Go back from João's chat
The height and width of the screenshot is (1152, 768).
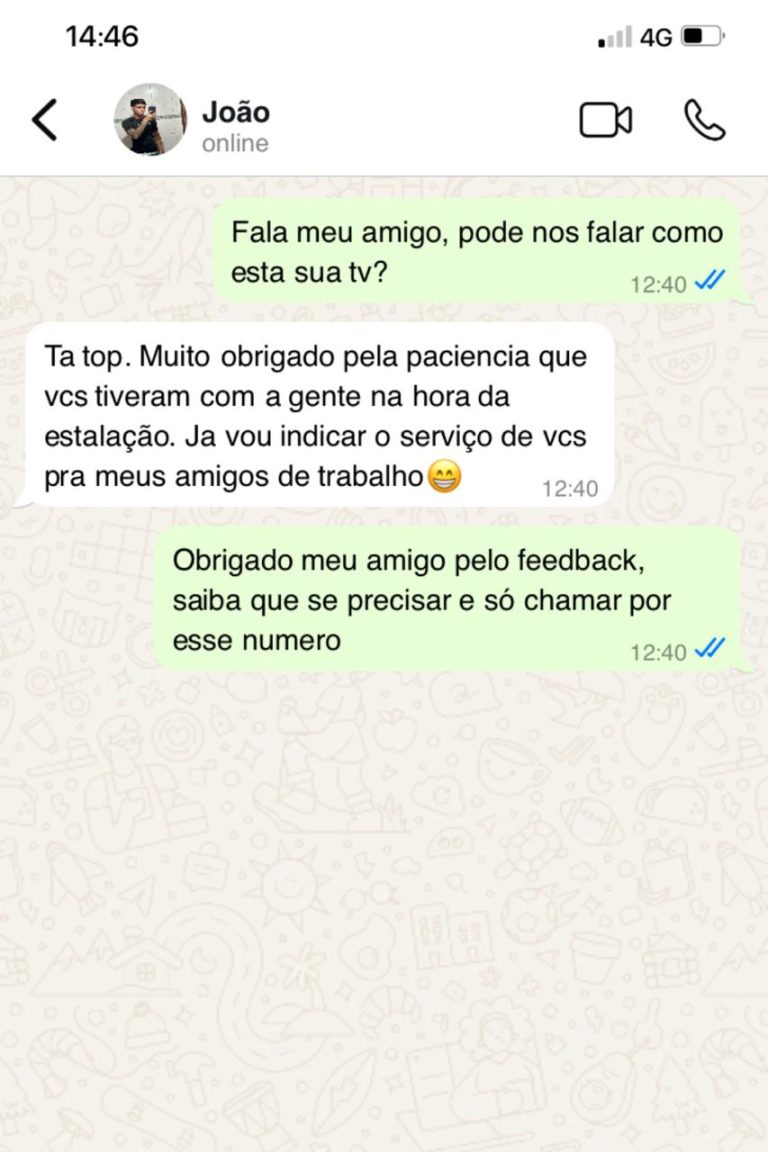pyautogui.click(x=45, y=120)
